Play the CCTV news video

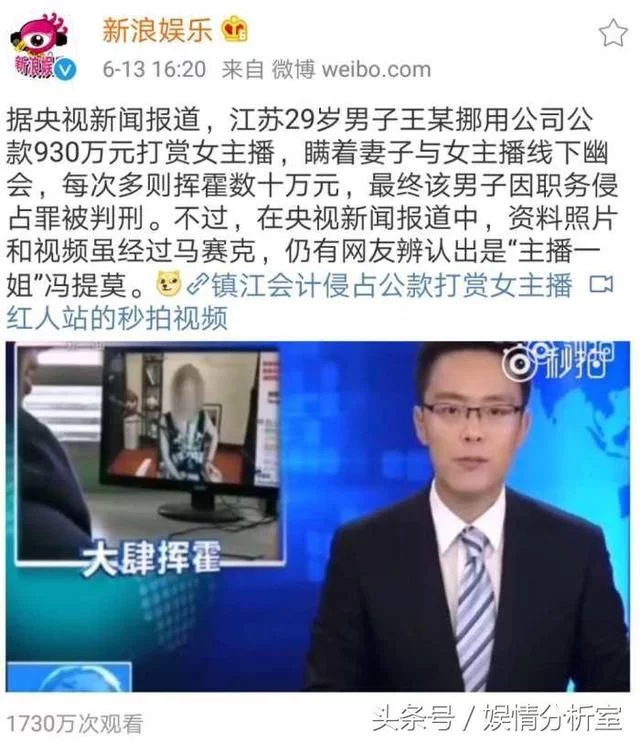click(319, 515)
